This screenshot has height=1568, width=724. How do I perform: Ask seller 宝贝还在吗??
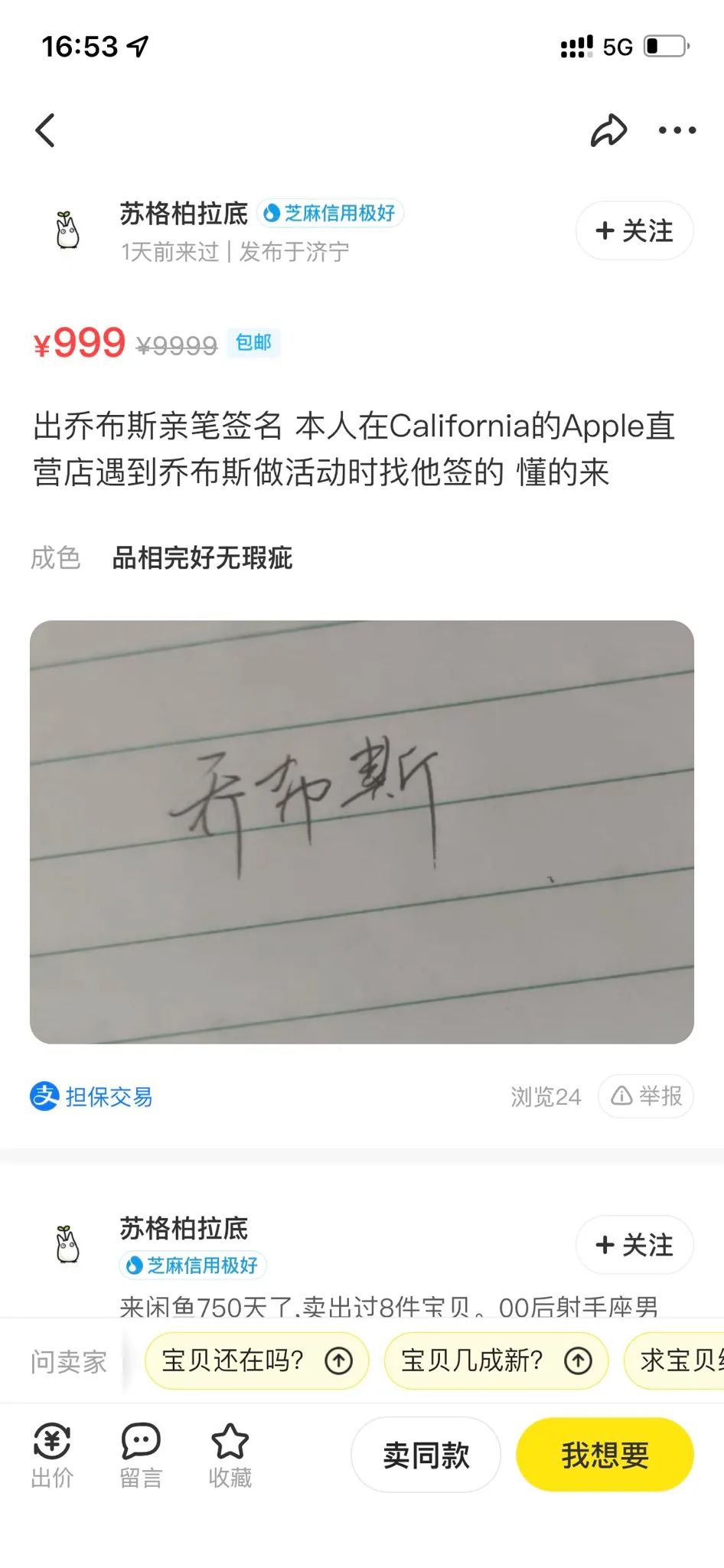click(x=256, y=1361)
